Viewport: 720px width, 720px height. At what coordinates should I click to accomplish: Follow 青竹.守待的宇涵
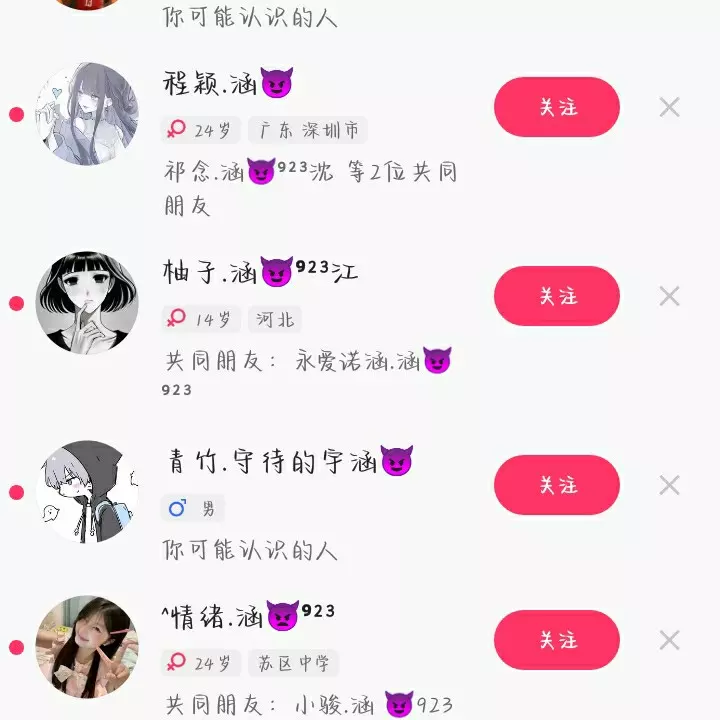(x=557, y=485)
